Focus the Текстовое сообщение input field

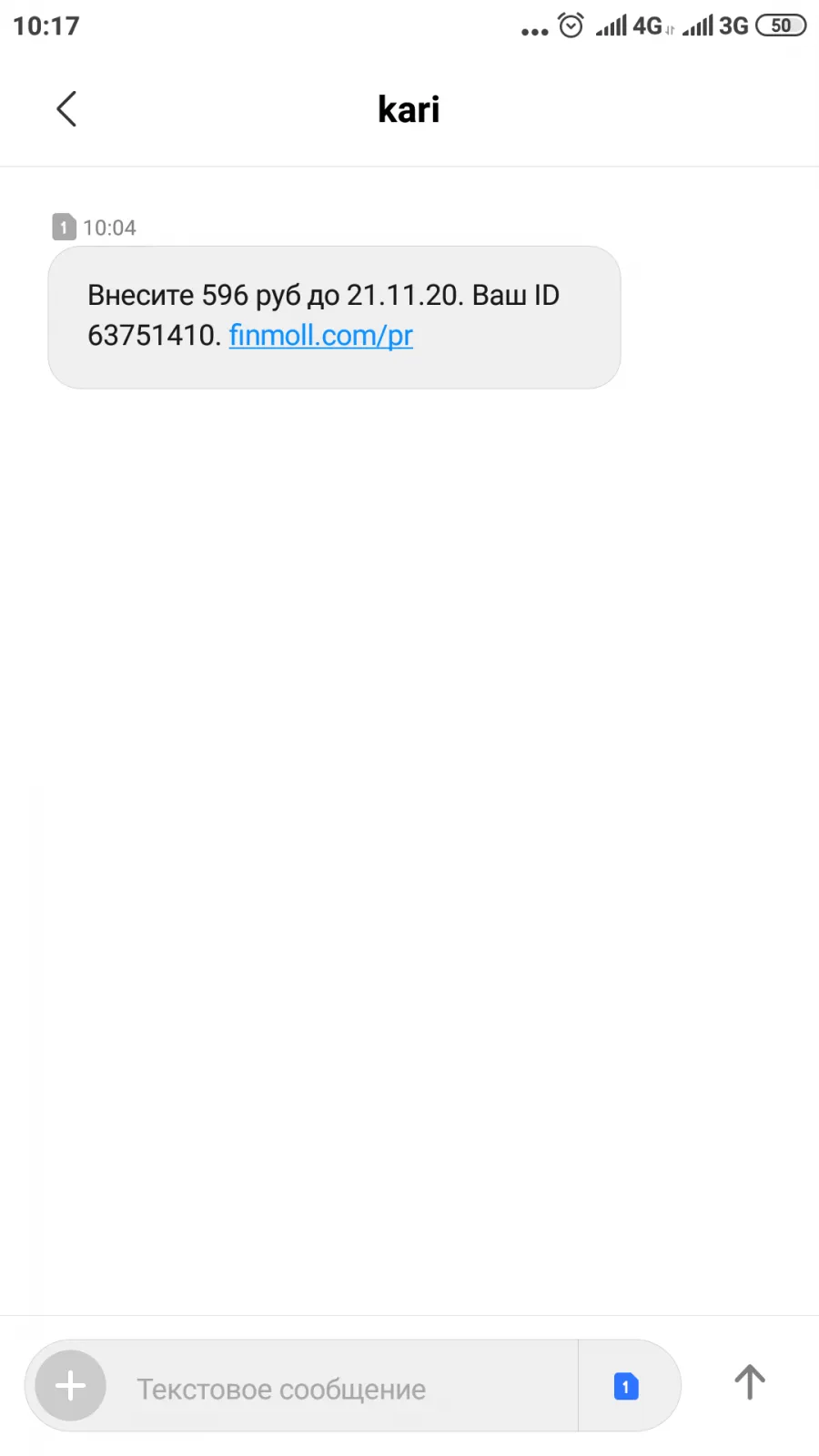point(341,1388)
